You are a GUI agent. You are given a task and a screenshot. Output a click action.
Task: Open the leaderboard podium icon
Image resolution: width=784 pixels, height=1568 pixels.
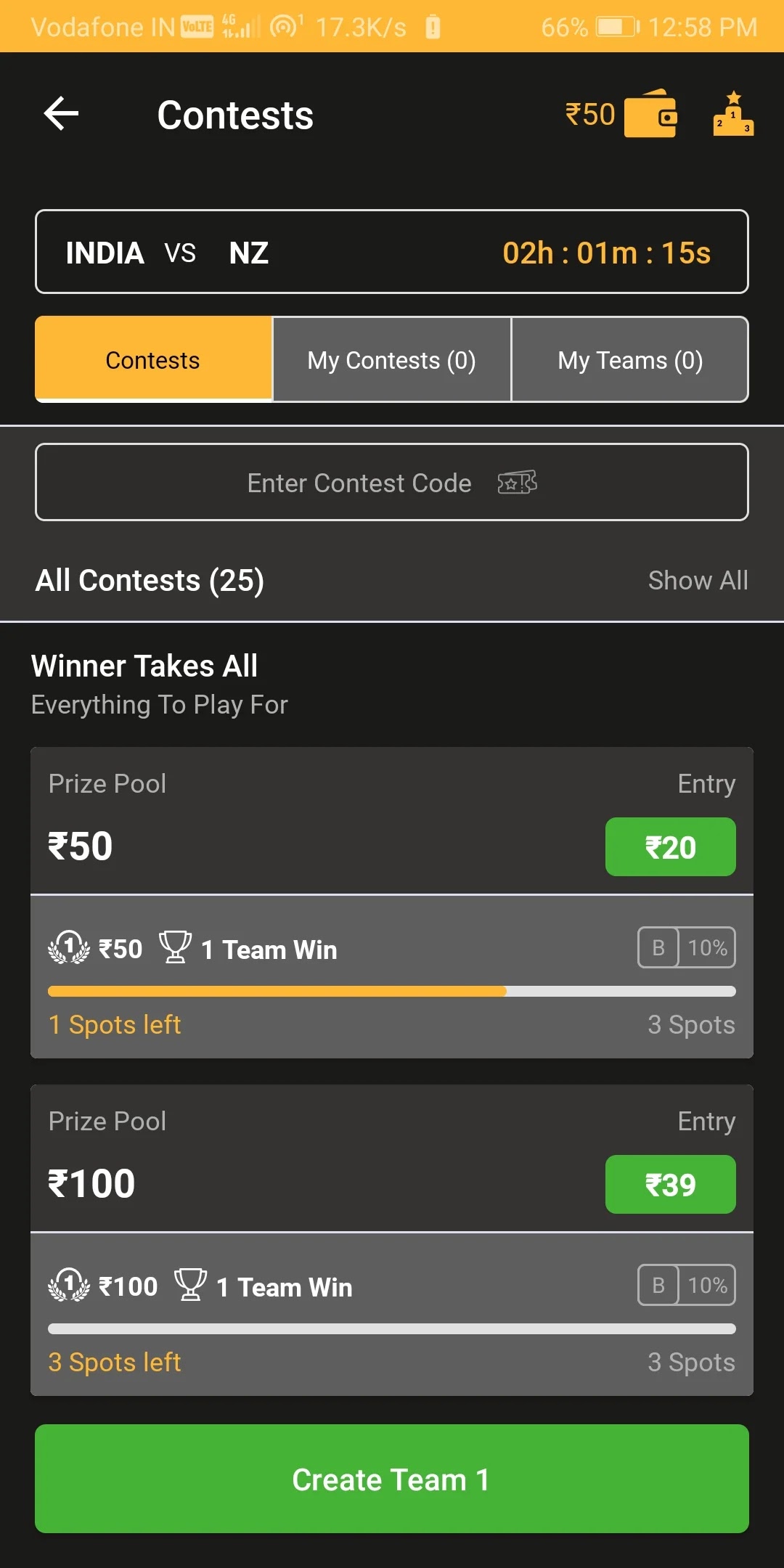click(733, 114)
